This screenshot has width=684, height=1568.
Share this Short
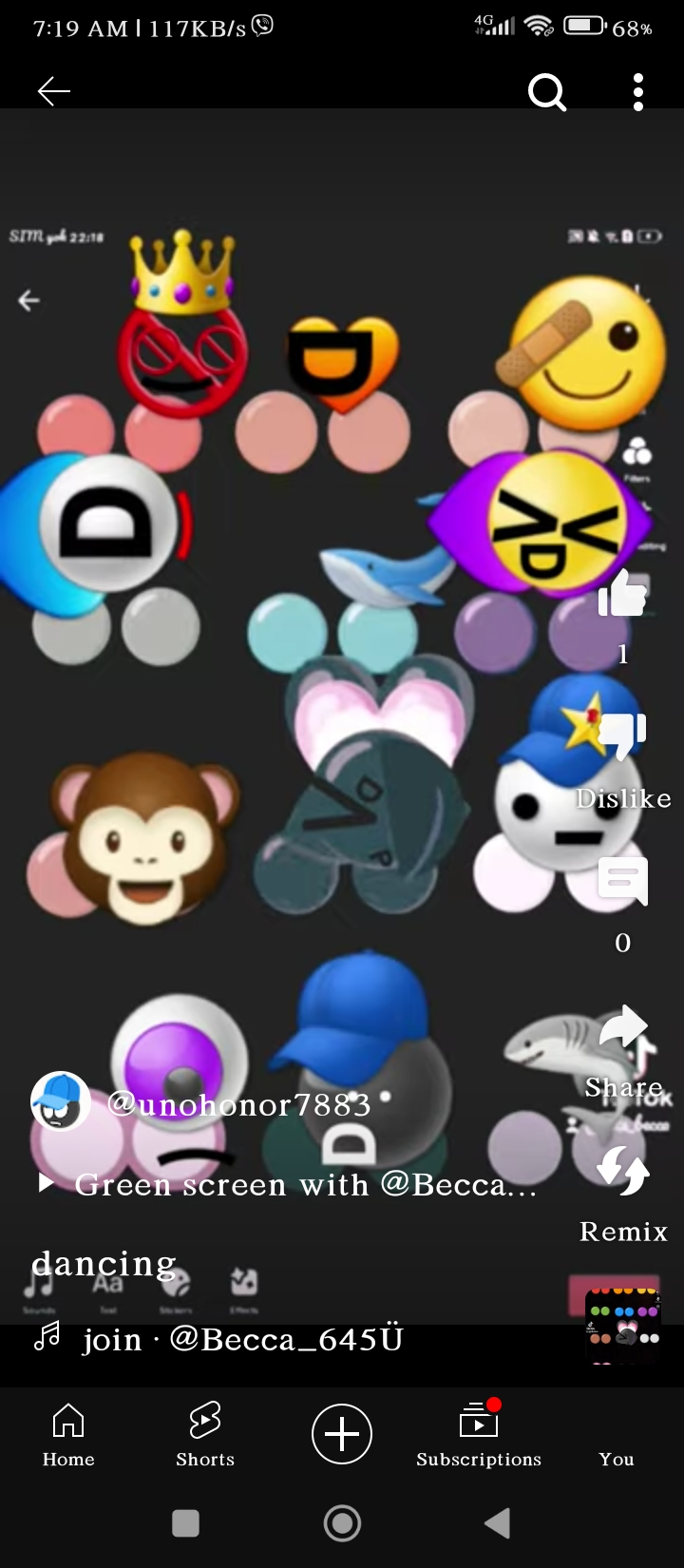point(622,1029)
